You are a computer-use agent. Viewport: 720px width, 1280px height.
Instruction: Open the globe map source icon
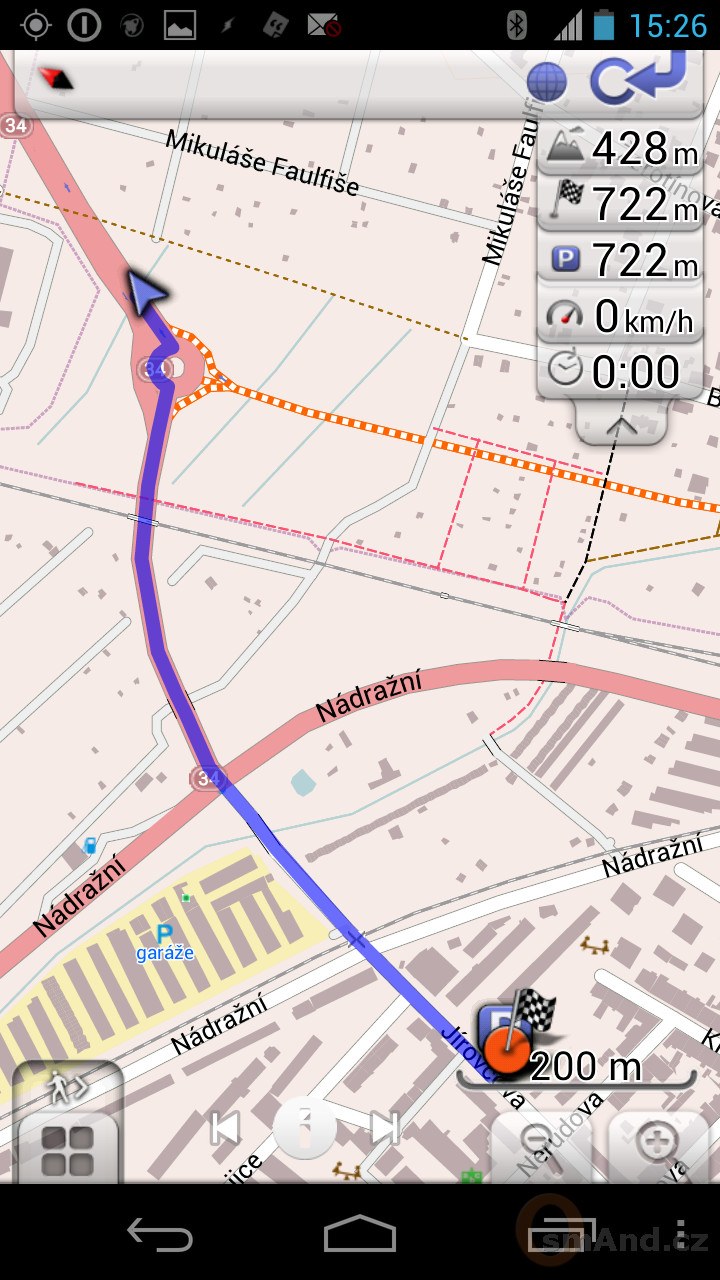coord(546,83)
